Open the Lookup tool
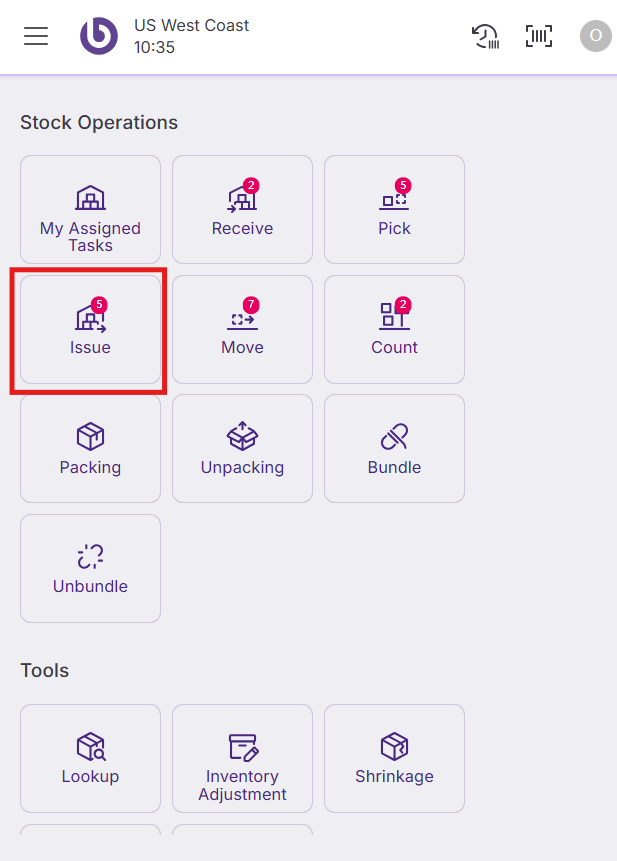The height and width of the screenshot is (861, 617). point(90,758)
